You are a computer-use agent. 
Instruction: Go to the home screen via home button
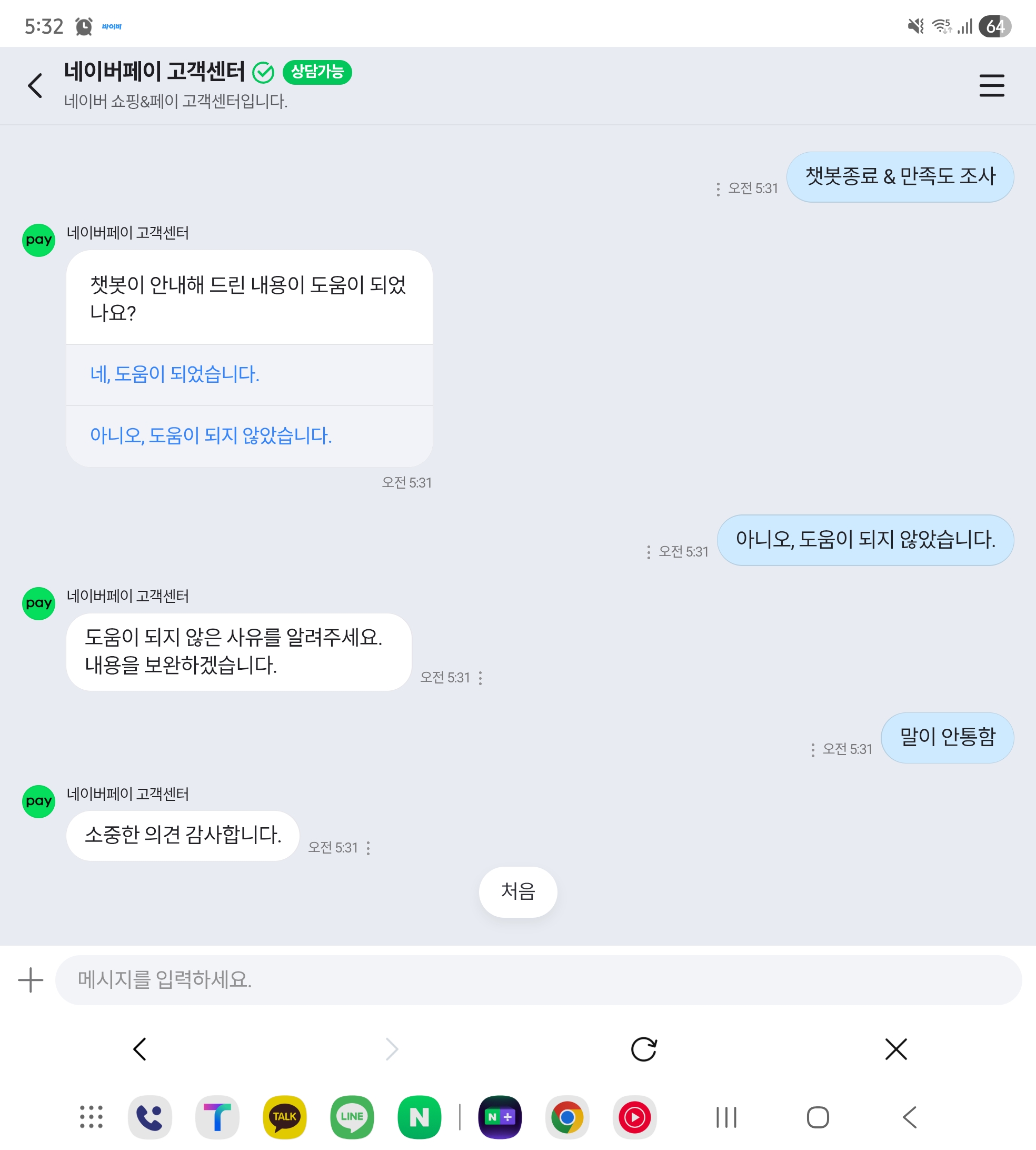coord(818,1117)
